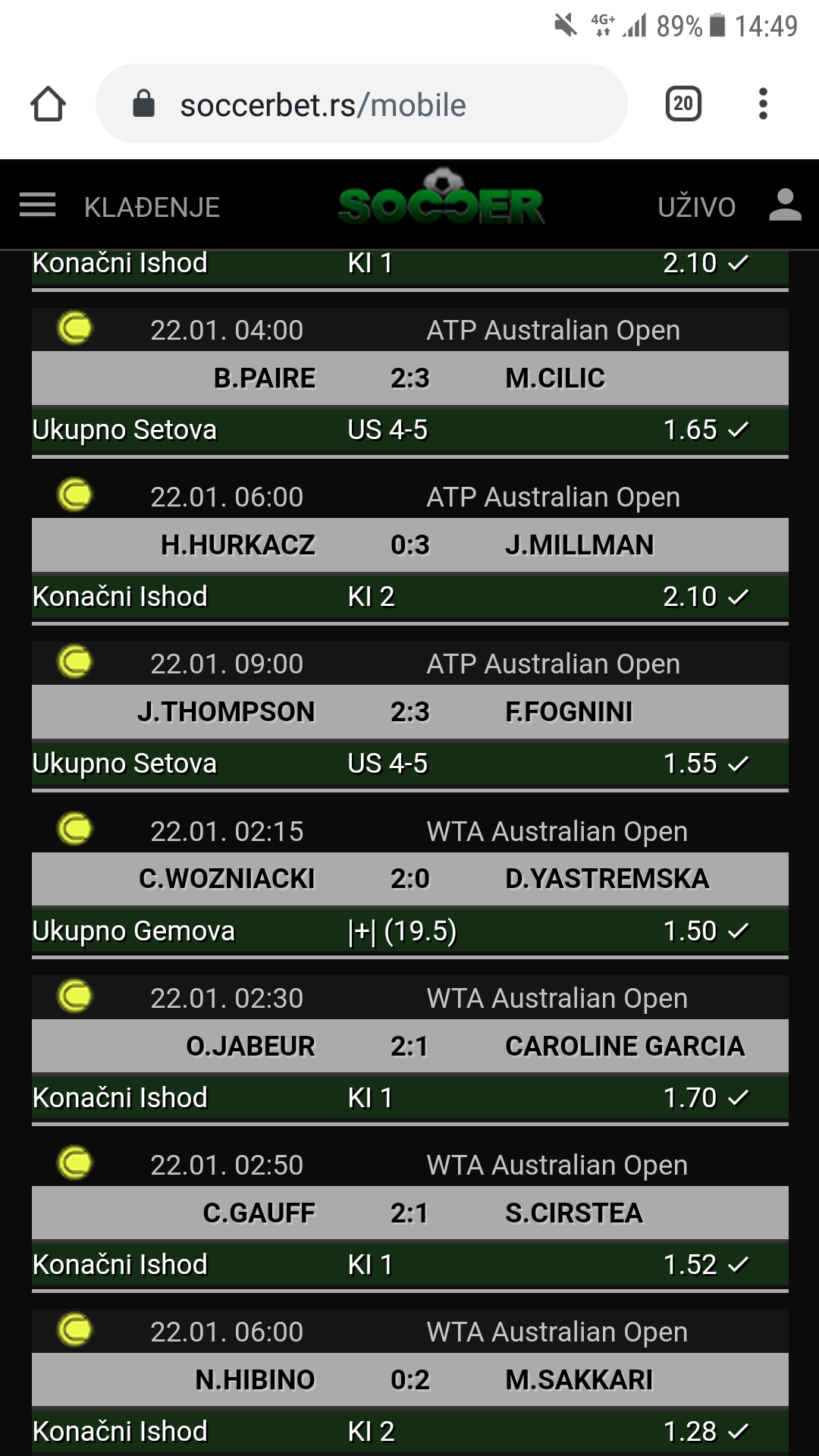Viewport: 819px width, 1456px height.
Task: Open the hamburger drawer menu
Action: [x=37, y=206]
